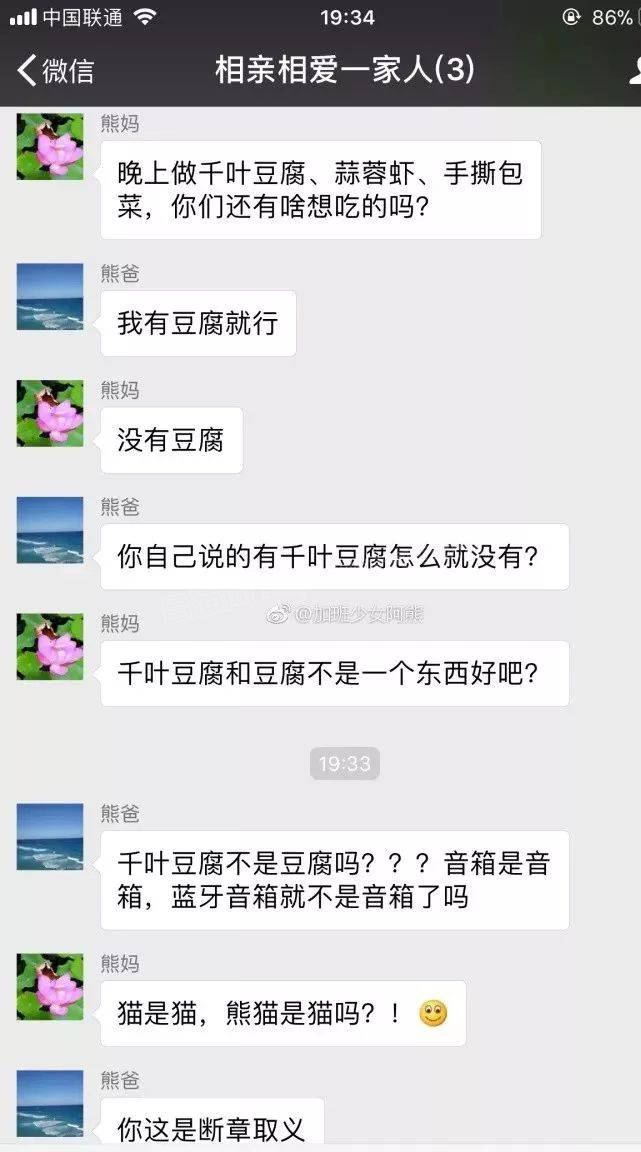
Task: Tap 熊妈's avatar beside 熊猫是猫吗 message
Action: pos(50,987)
